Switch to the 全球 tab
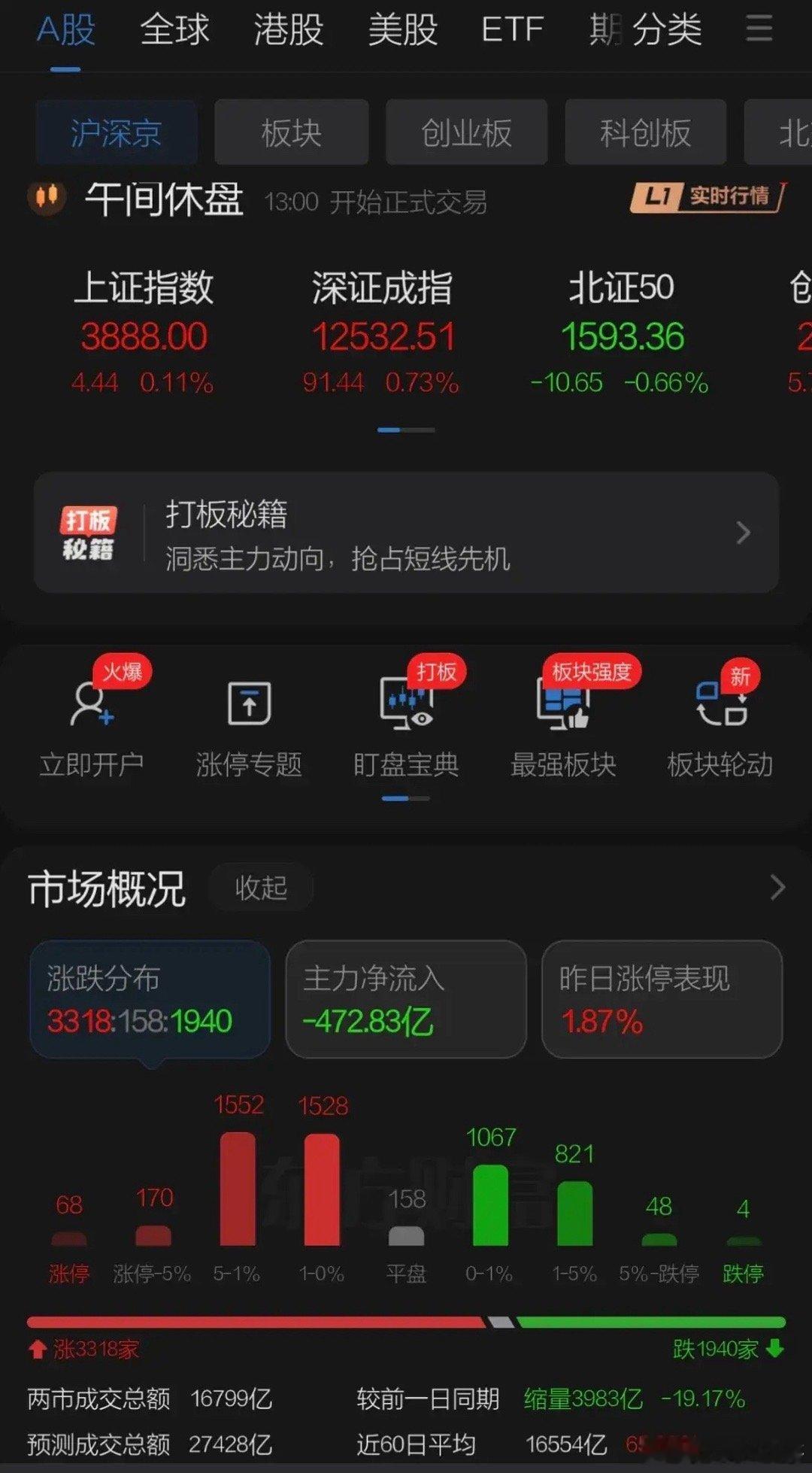 tap(174, 31)
